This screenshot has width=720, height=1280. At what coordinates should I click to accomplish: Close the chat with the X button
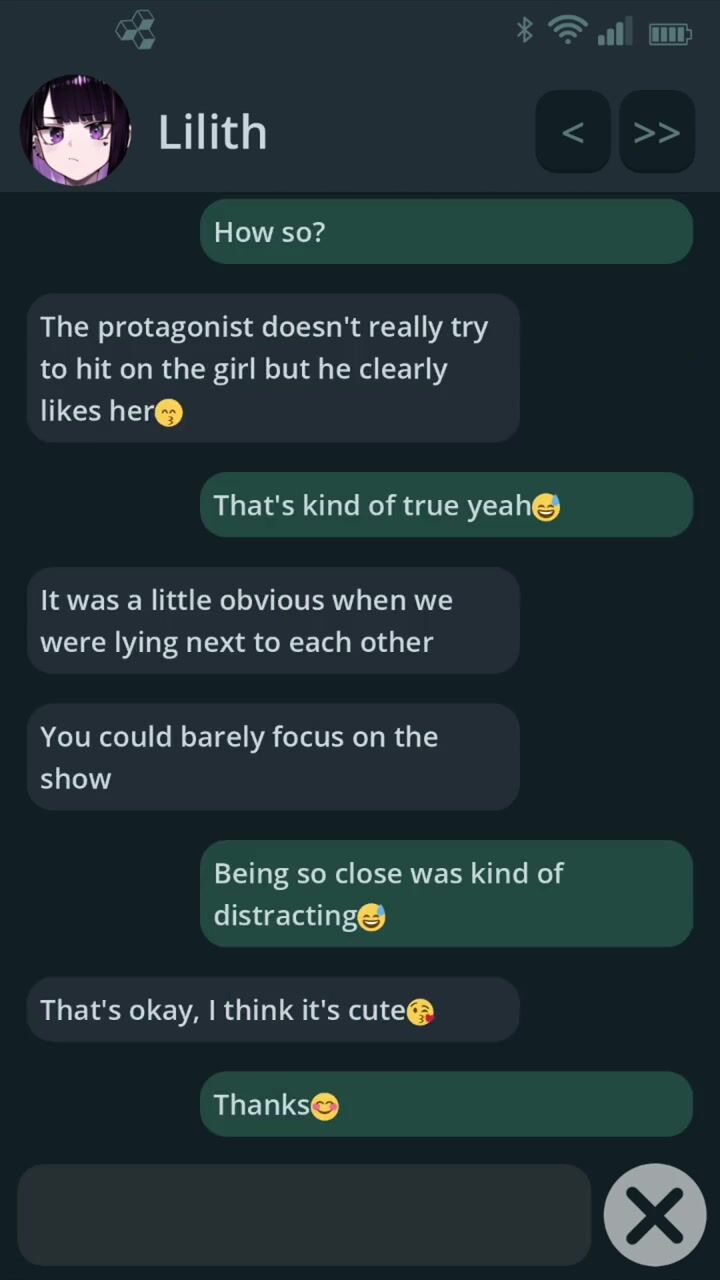[x=655, y=1214]
